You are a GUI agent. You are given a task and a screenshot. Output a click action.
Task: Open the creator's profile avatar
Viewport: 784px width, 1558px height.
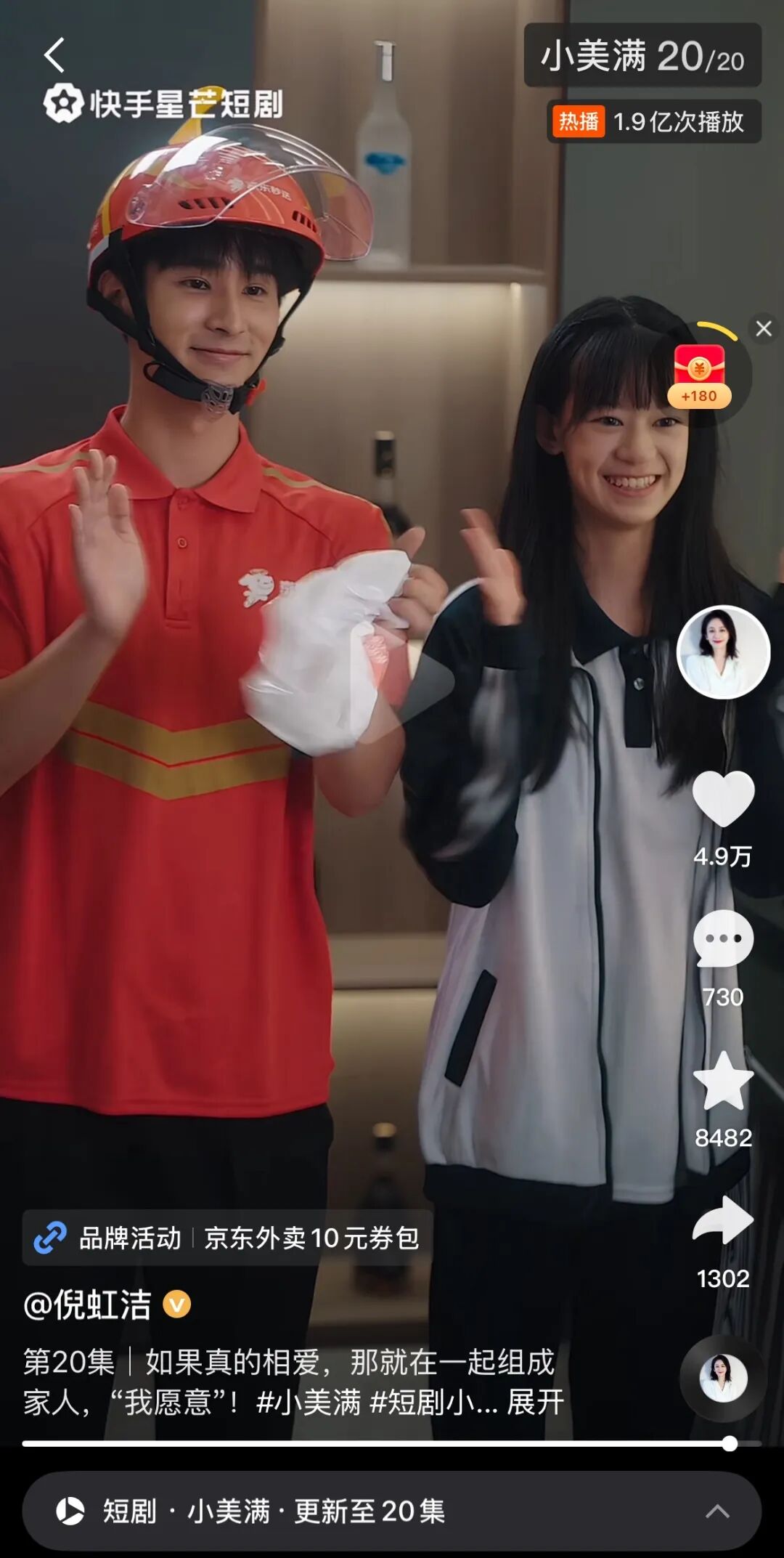[x=723, y=652]
